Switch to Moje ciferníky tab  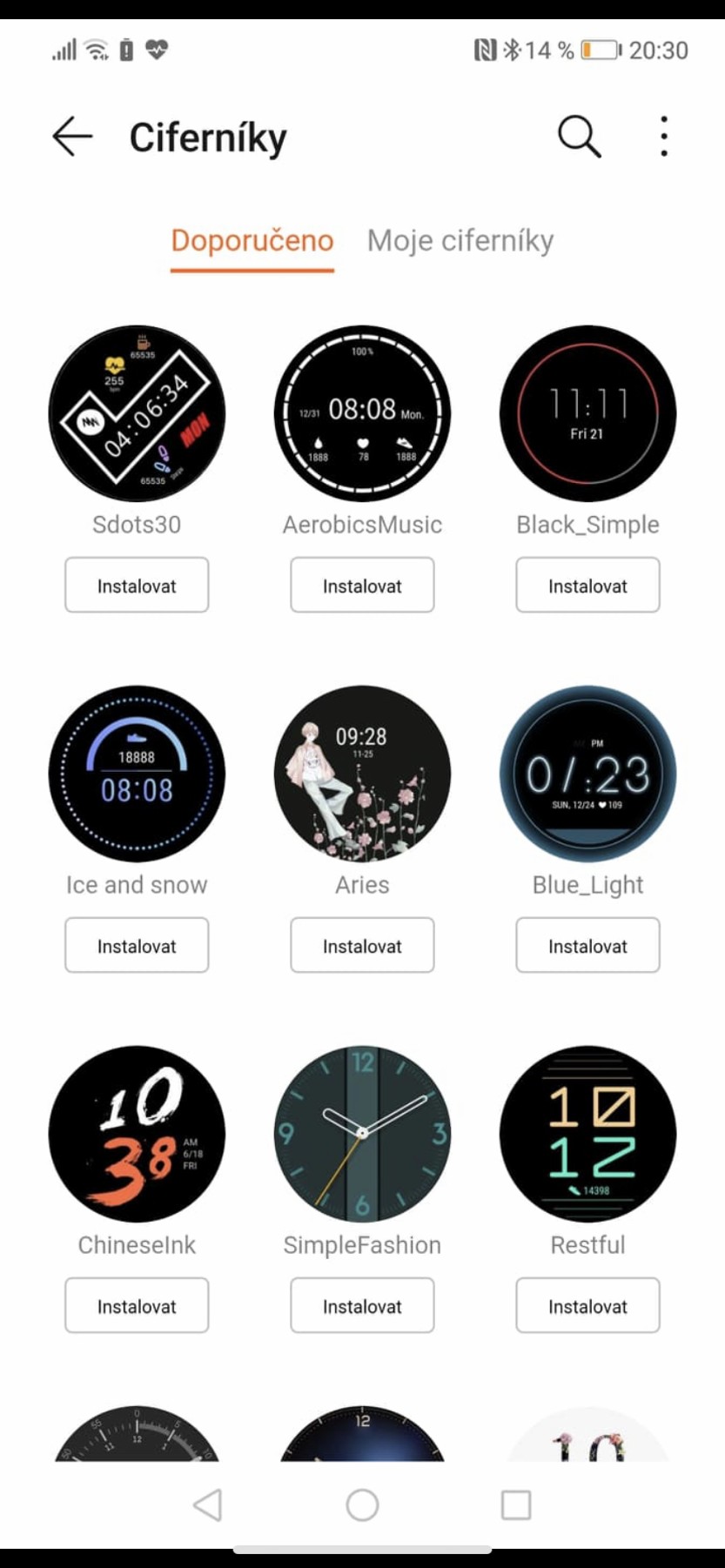click(460, 241)
